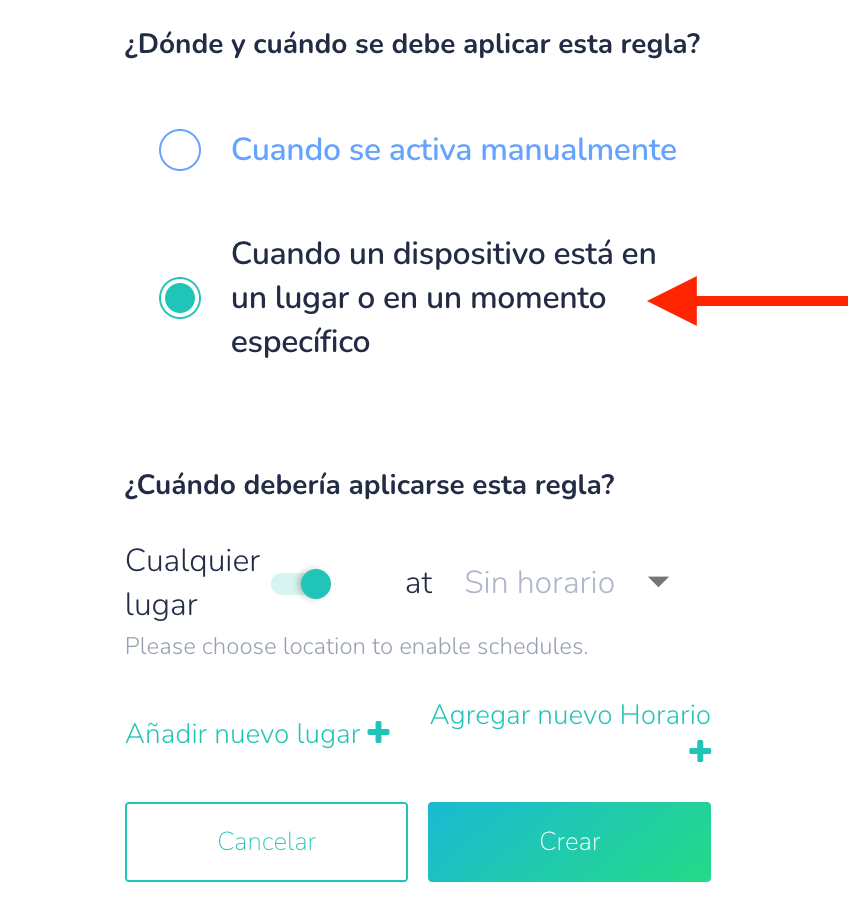This screenshot has width=848, height=922.
Task: Tap the Crear button
Action: tap(569, 842)
